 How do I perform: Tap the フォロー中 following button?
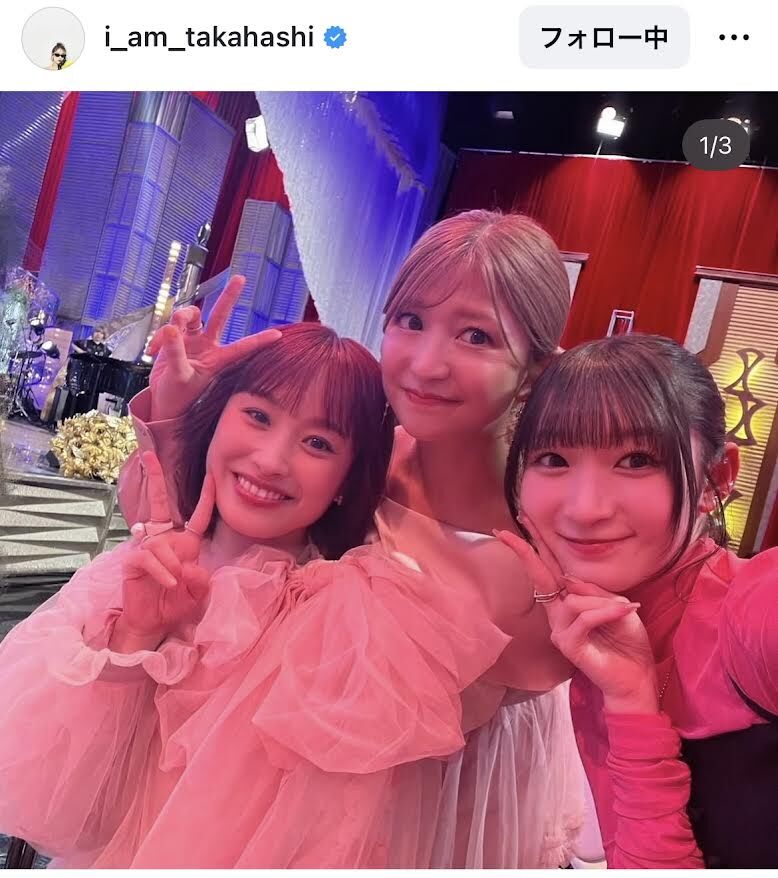click(603, 38)
